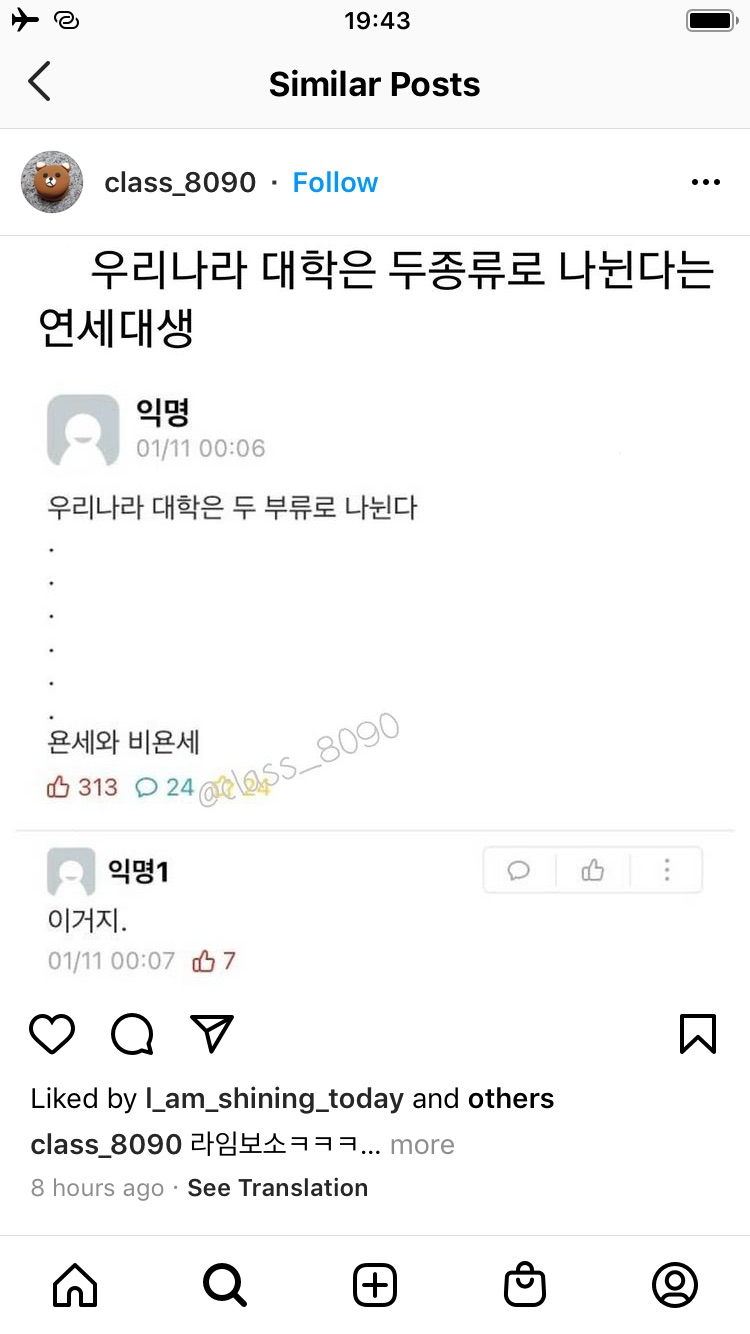Open class_8090 profile picture
This screenshot has height=1334, width=750.
pyautogui.click(x=52, y=183)
